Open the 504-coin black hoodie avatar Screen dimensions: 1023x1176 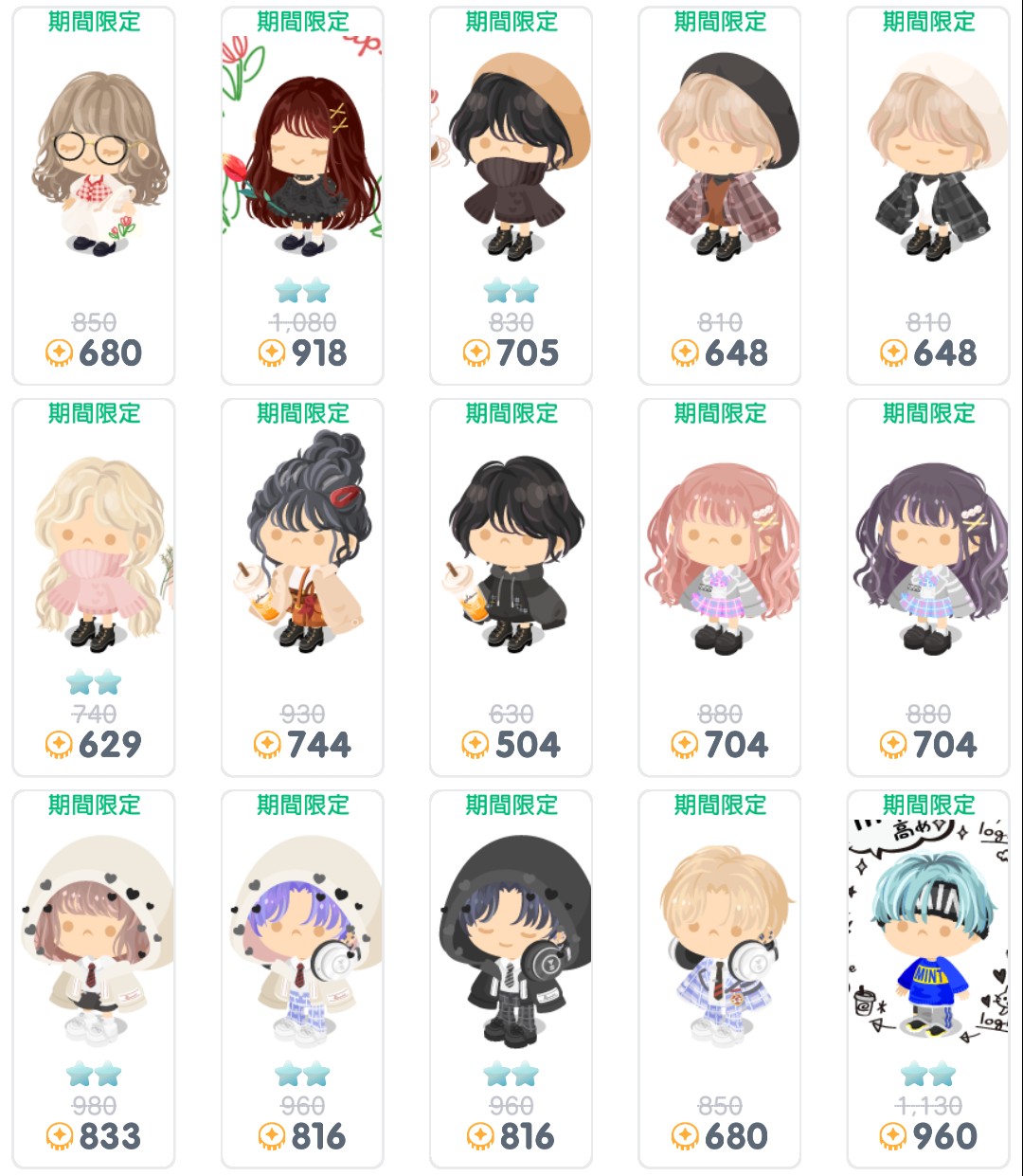(x=511, y=559)
